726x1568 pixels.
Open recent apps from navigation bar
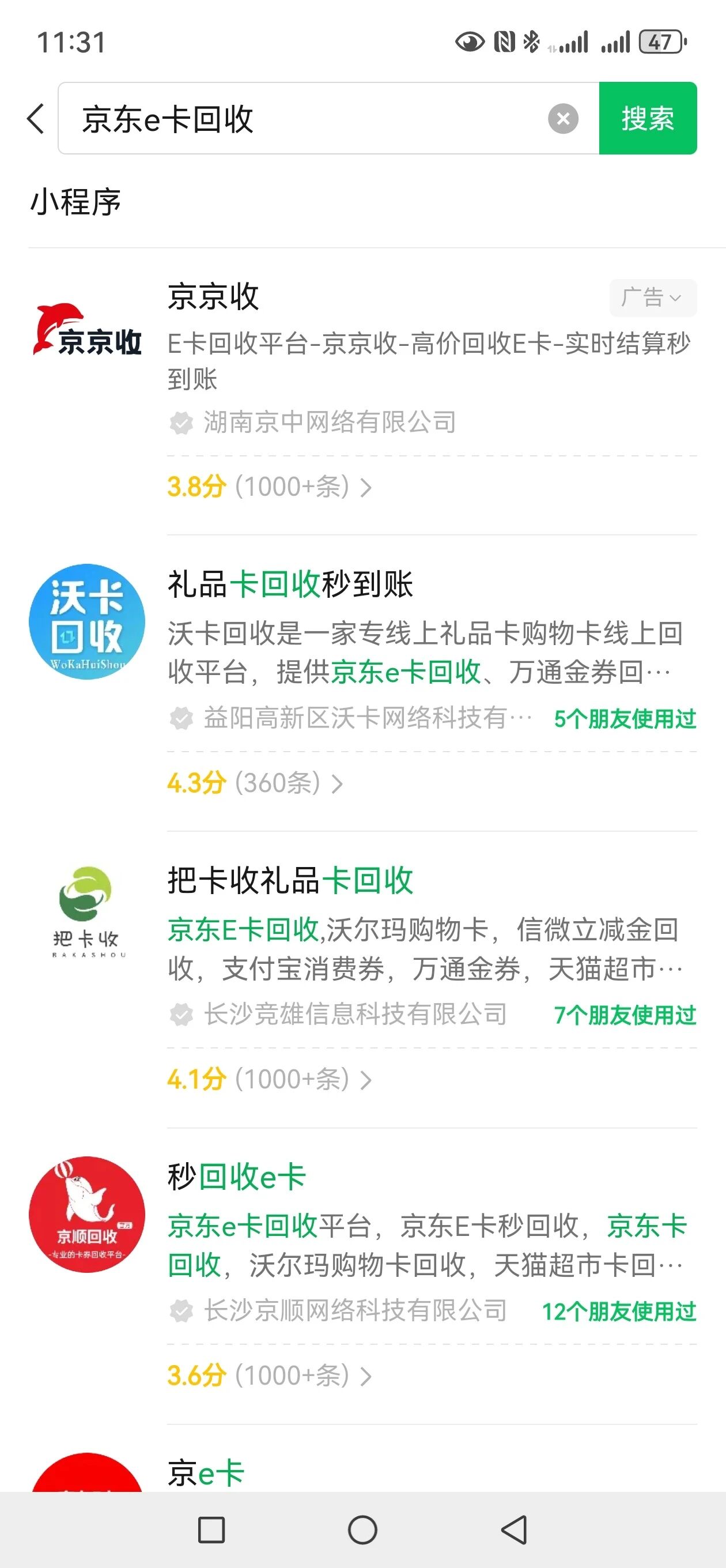click(x=211, y=1529)
